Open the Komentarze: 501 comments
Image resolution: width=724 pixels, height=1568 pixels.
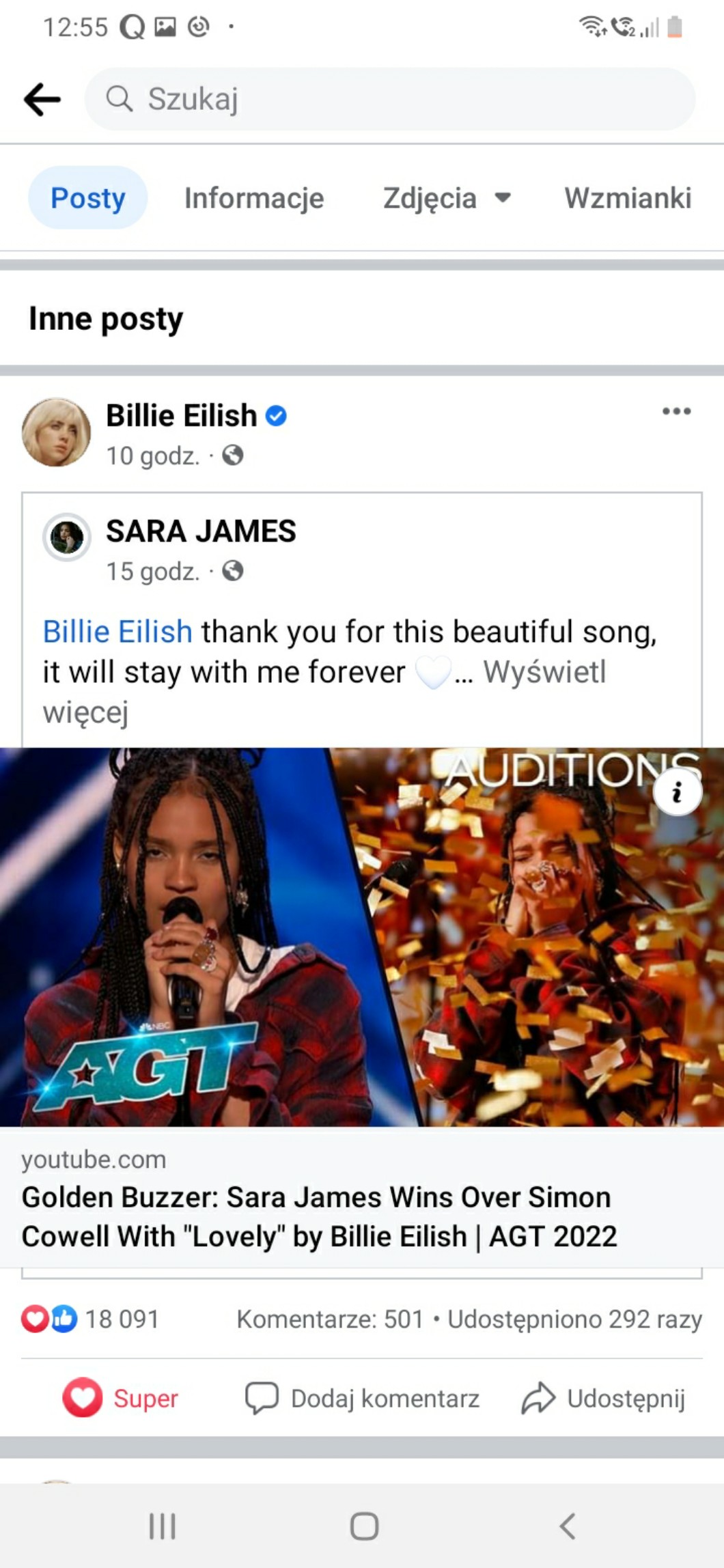click(330, 1319)
